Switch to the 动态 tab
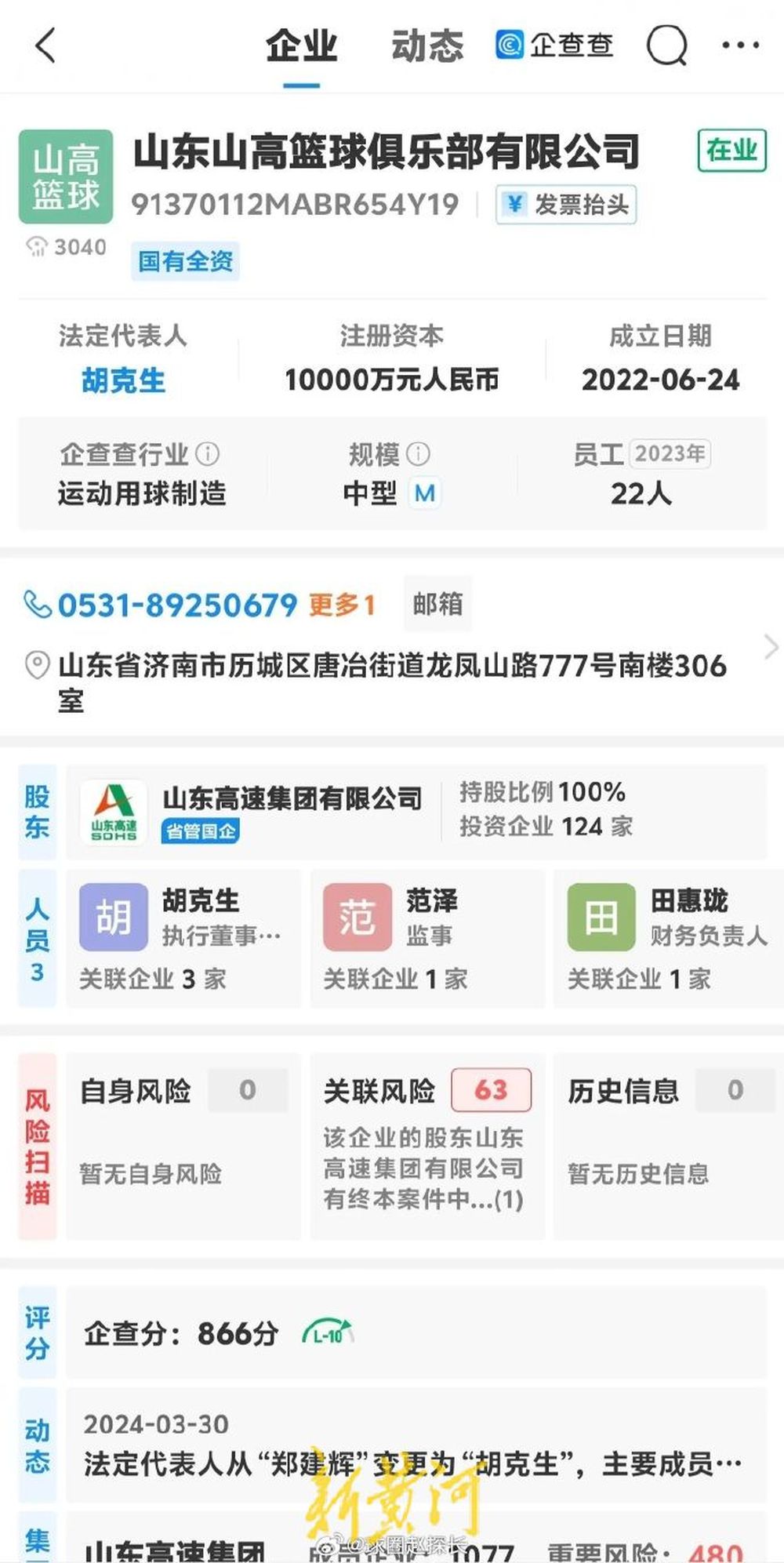This screenshot has width=784, height=1563. click(x=427, y=45)
